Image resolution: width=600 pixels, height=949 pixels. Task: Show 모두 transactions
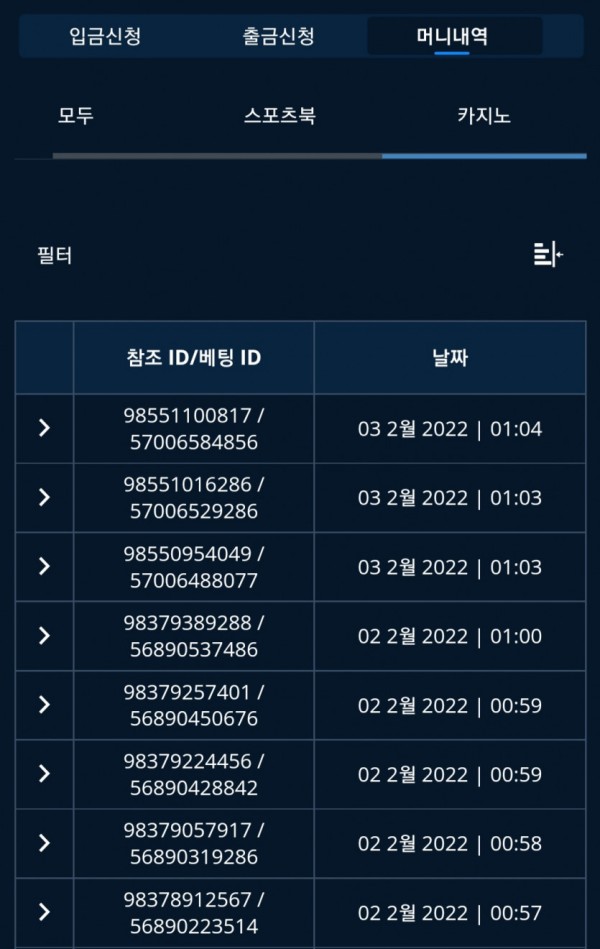tap(76, 116)
